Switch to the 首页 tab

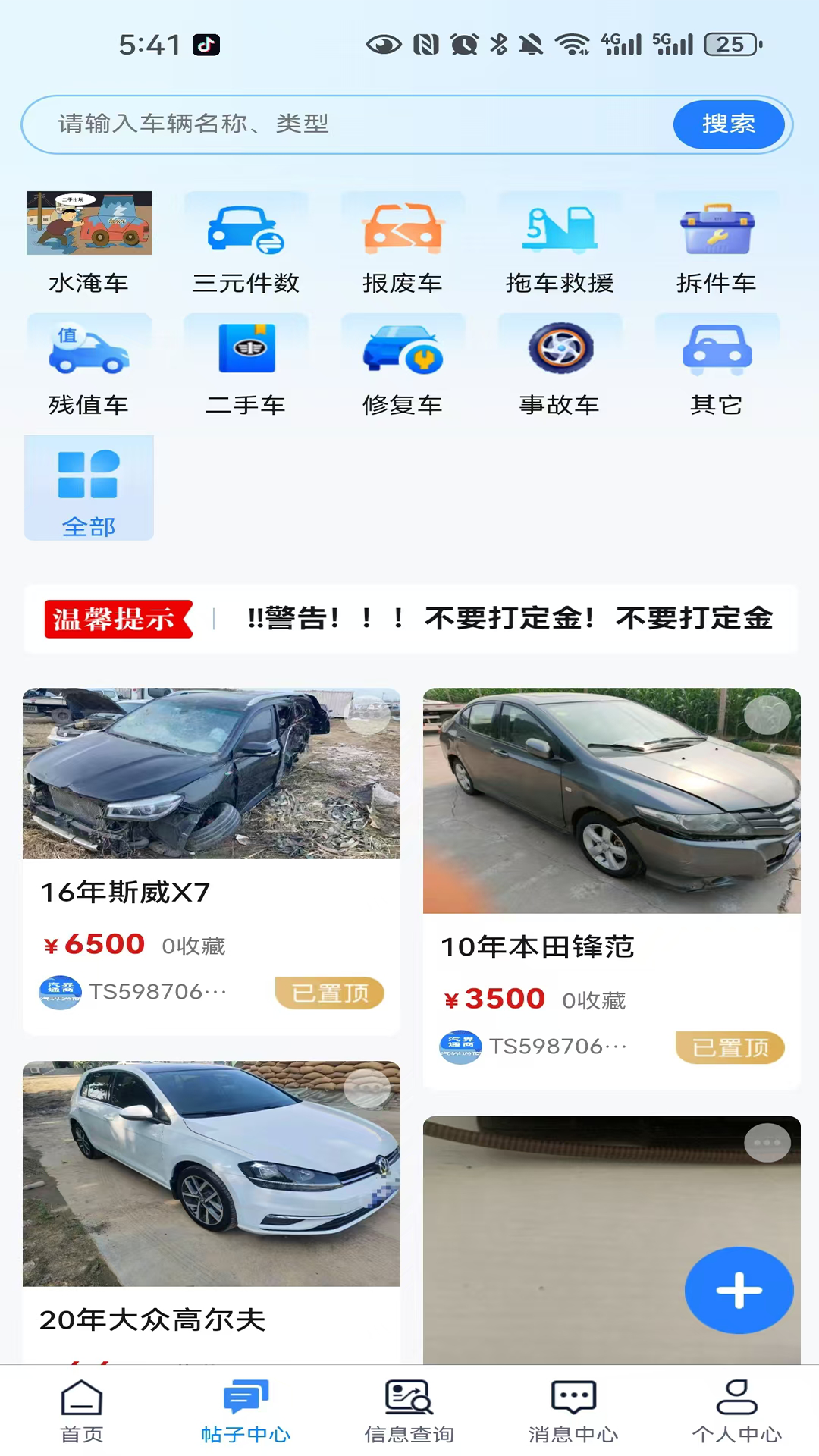82,1411
